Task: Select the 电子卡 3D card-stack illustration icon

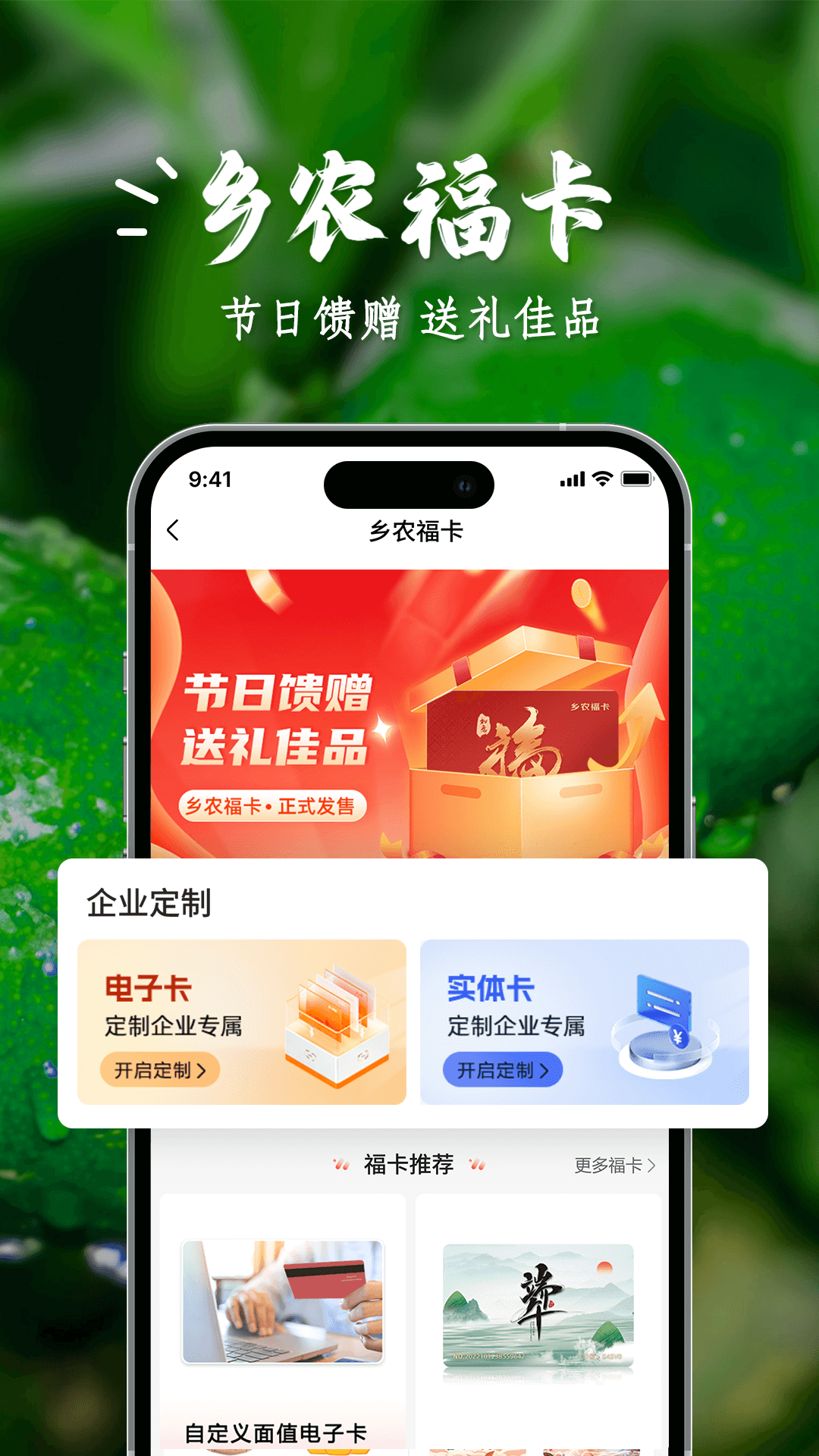Action: point(334,1020)
